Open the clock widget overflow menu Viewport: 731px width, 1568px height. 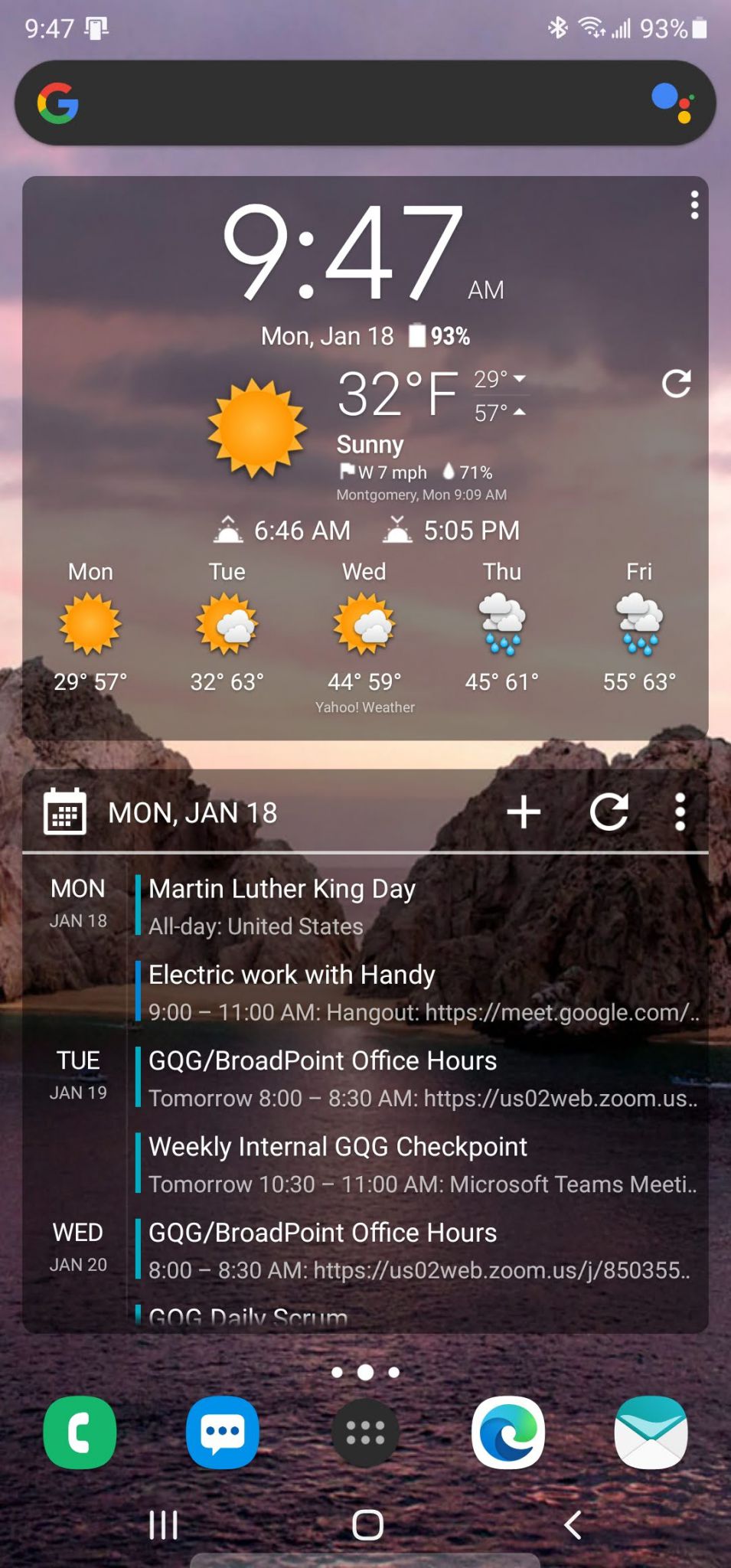(694, 204)
